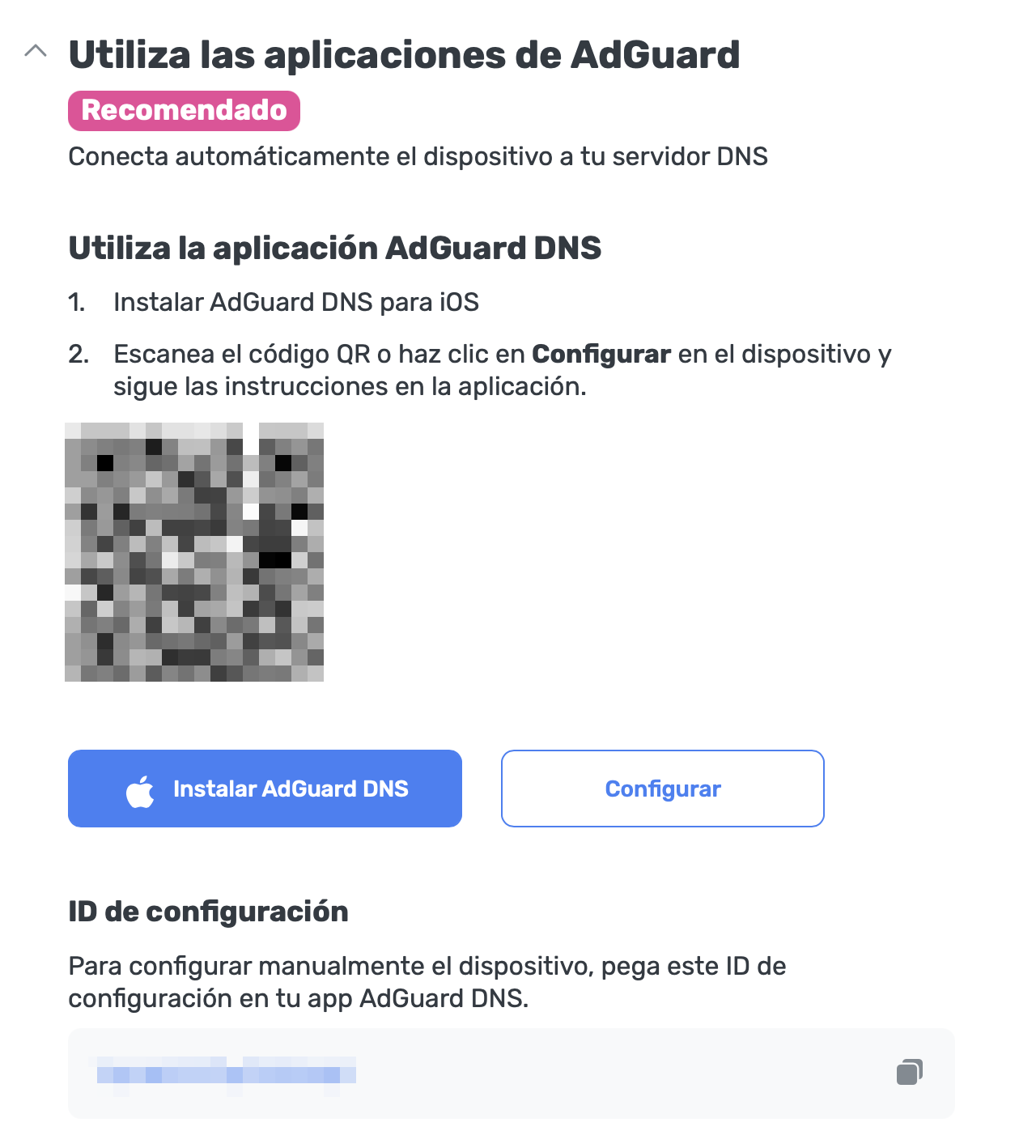This screenshot has width=1036, height=1148.
Task: Select the pink Recomendado label
Action: (184, 111)
